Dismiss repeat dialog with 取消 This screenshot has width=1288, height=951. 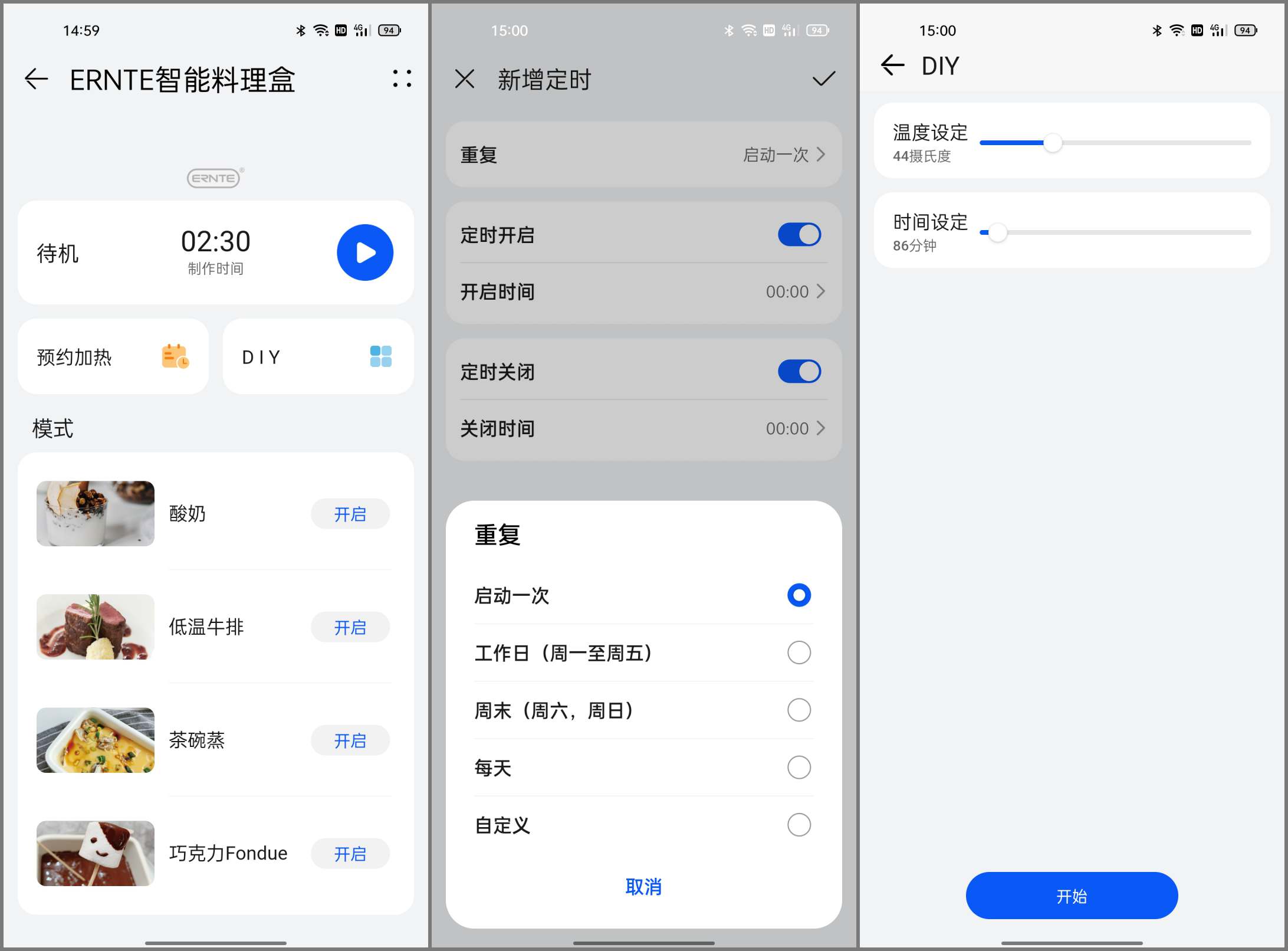643,887
